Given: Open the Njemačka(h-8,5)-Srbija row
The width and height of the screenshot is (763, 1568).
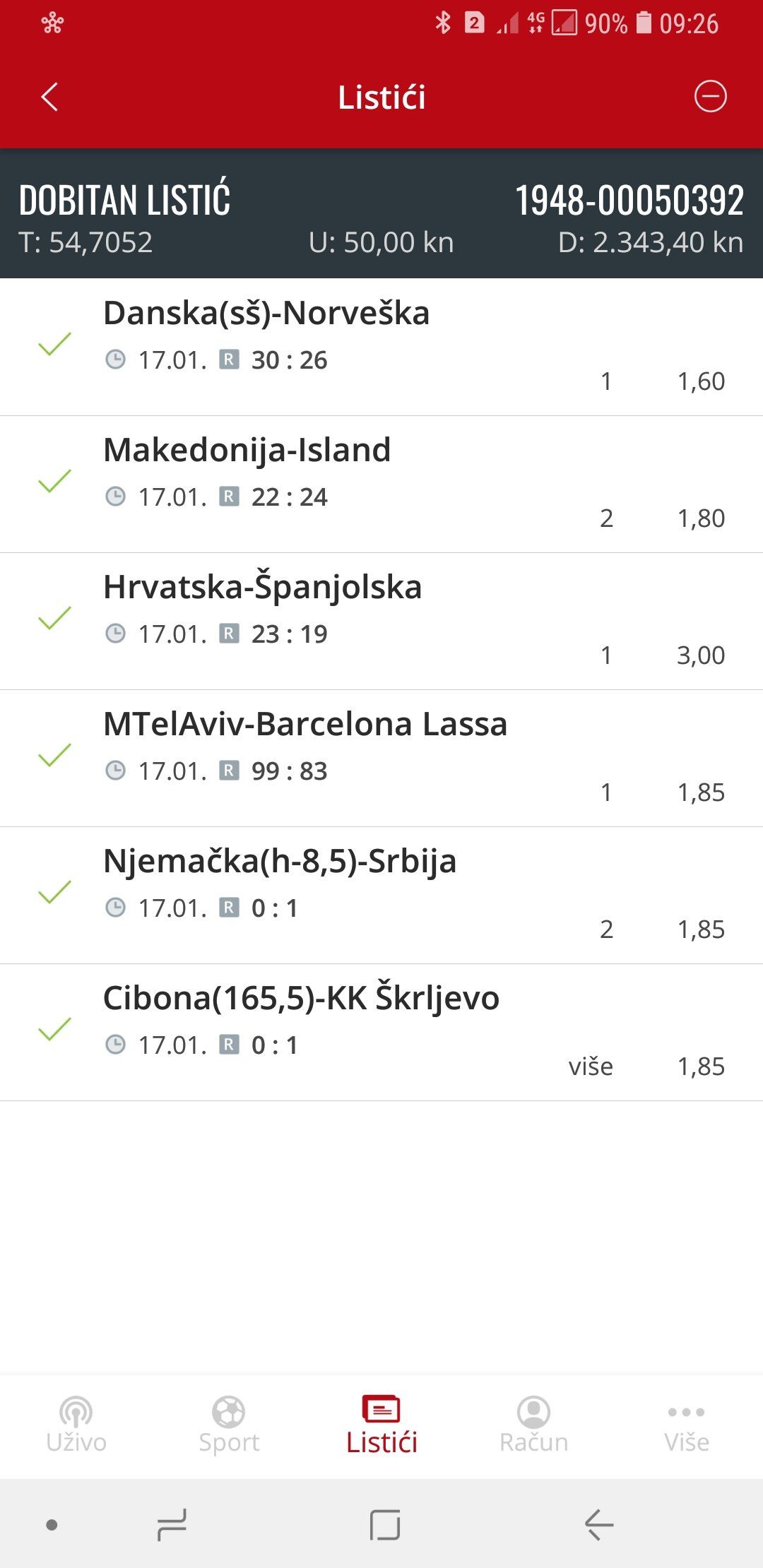Looking at the screenshot, I should coord(381,896).
